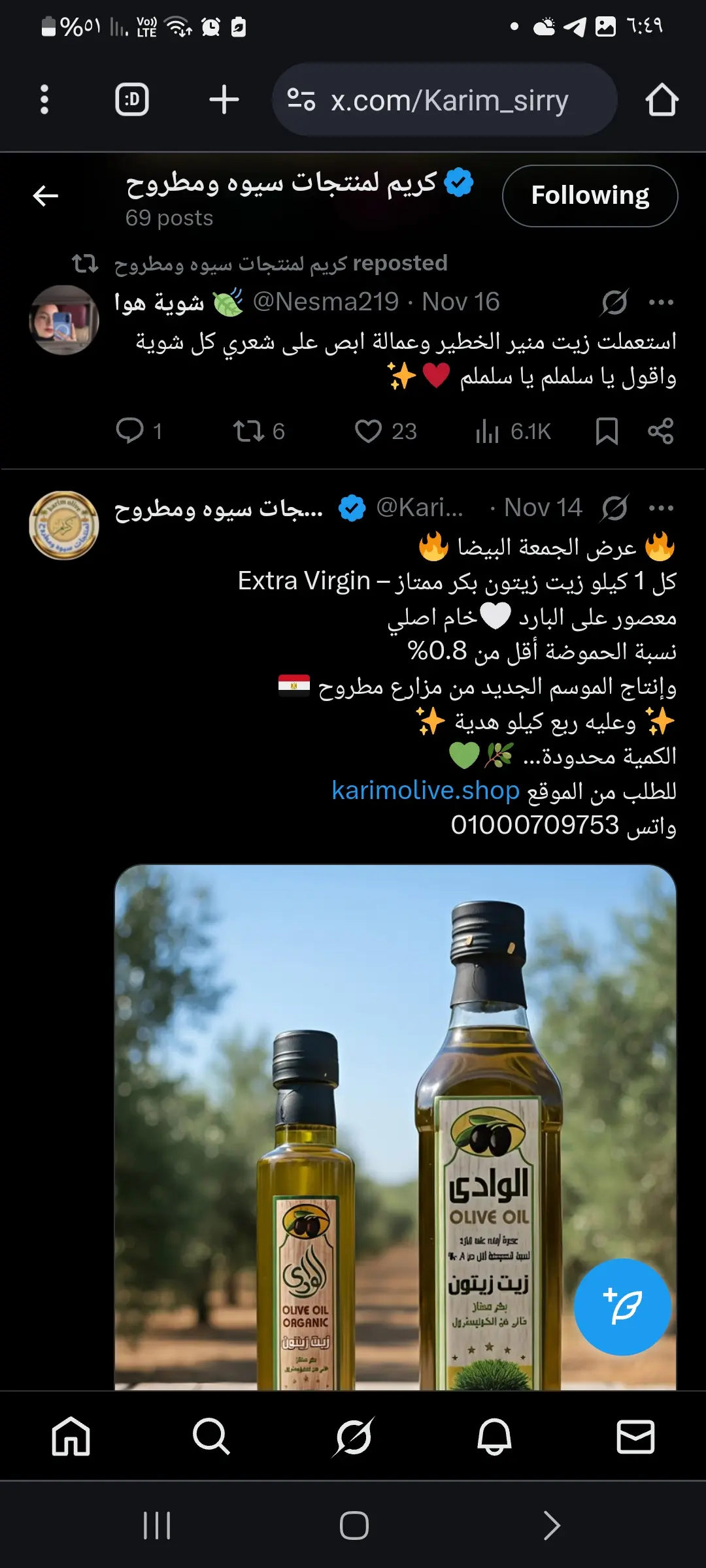Open the karimolive.shop link
Viewport: 706px width, 1568px height.
[x=424, y=791]
